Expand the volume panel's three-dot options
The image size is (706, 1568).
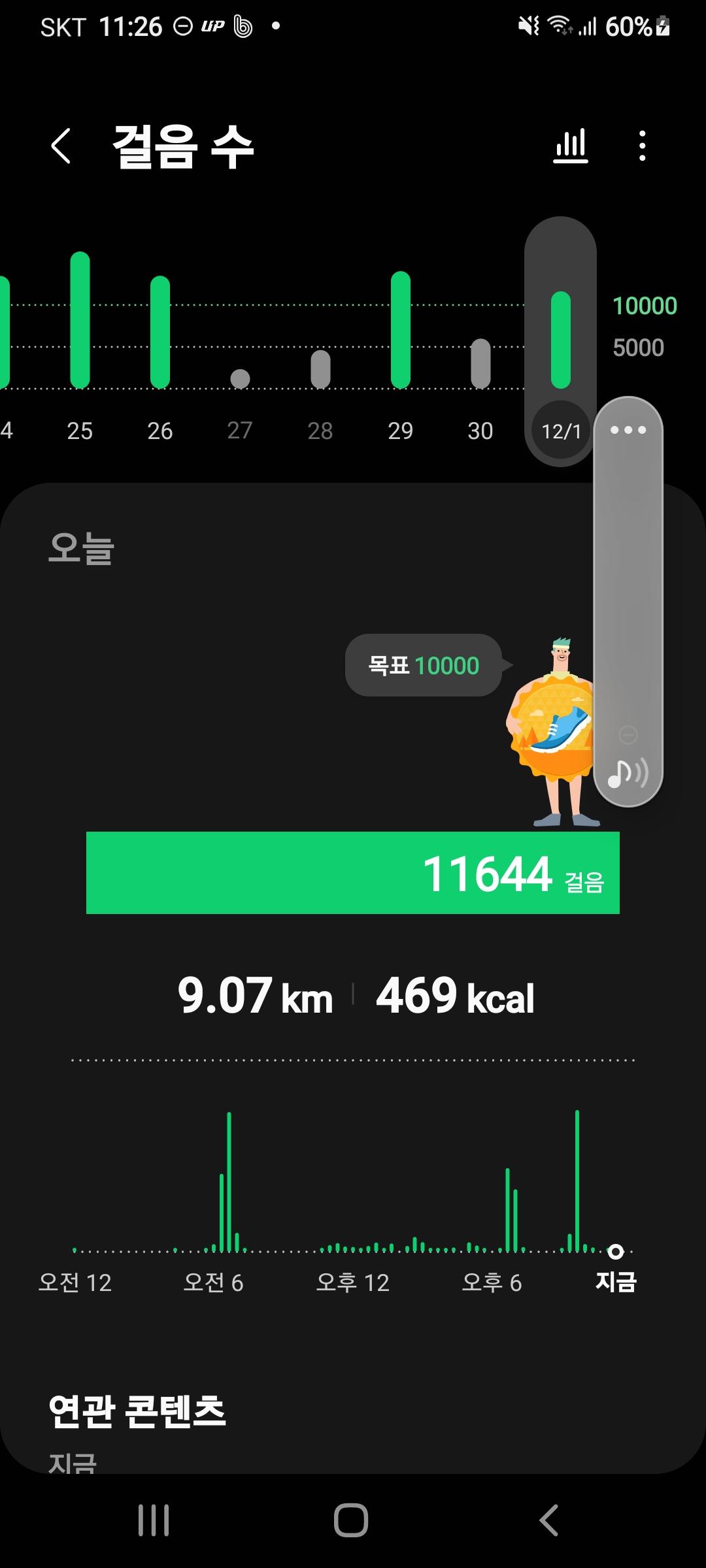point(628,430)
